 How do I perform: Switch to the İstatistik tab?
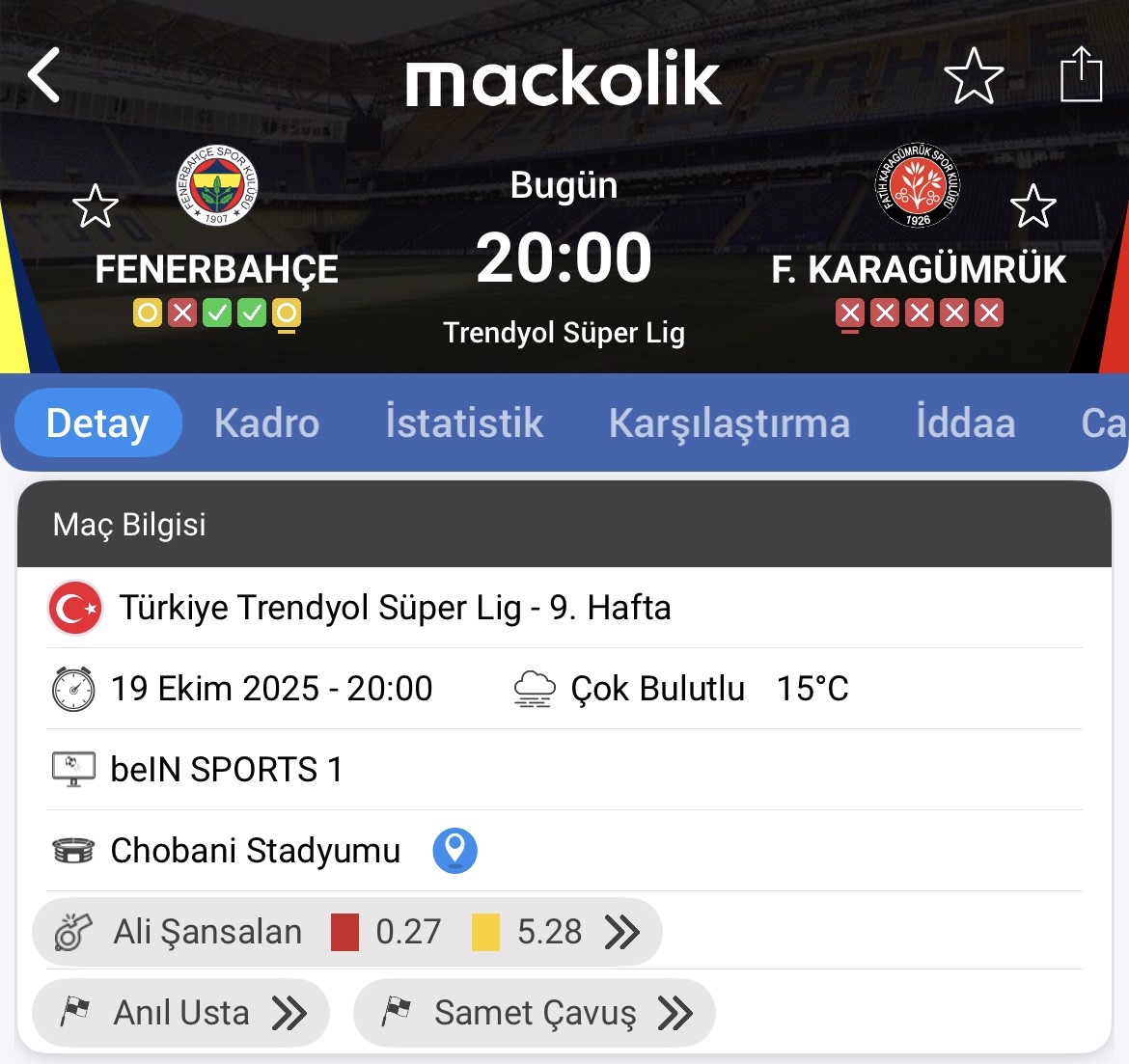(x=464, y=423)
